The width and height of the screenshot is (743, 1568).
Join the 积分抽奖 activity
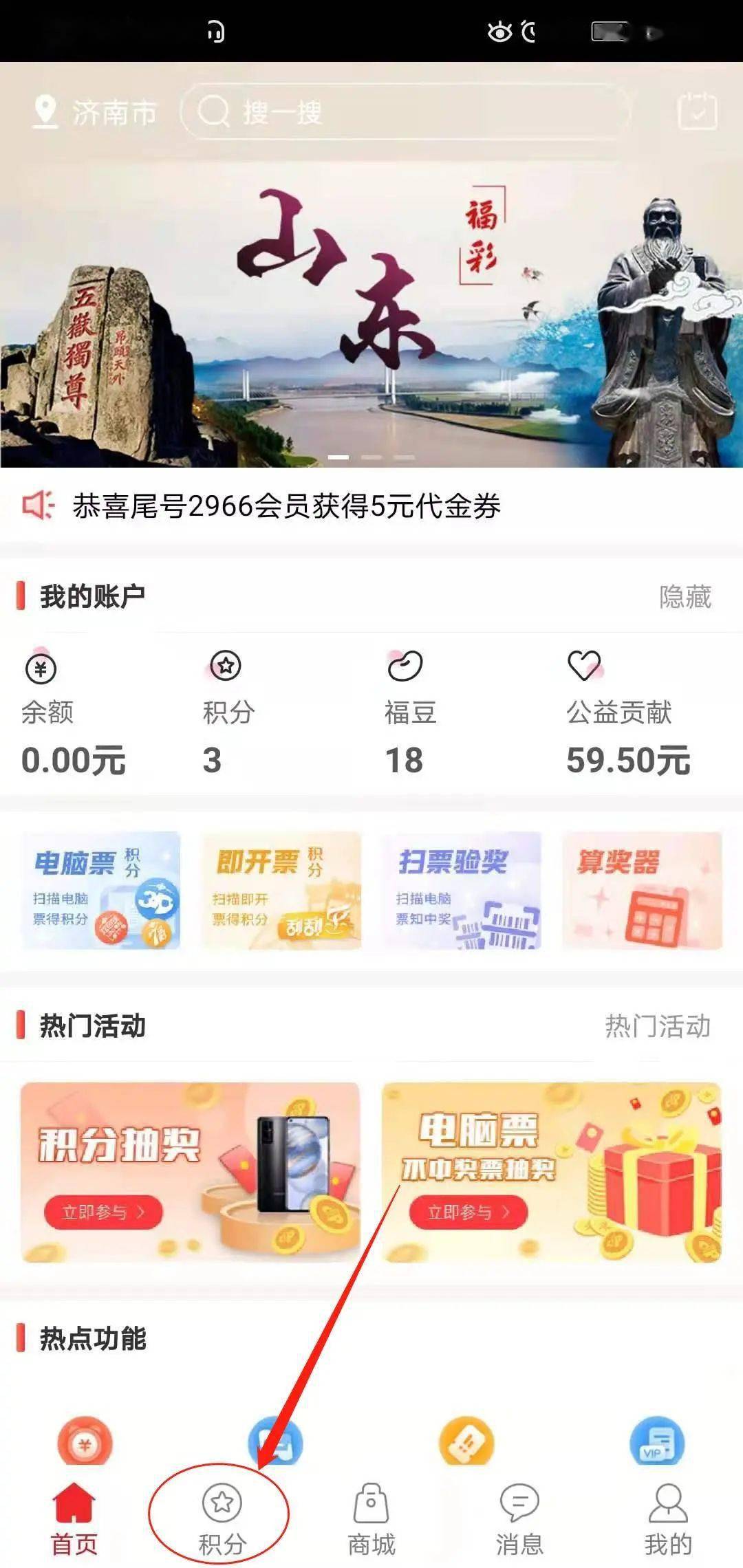104,1212
